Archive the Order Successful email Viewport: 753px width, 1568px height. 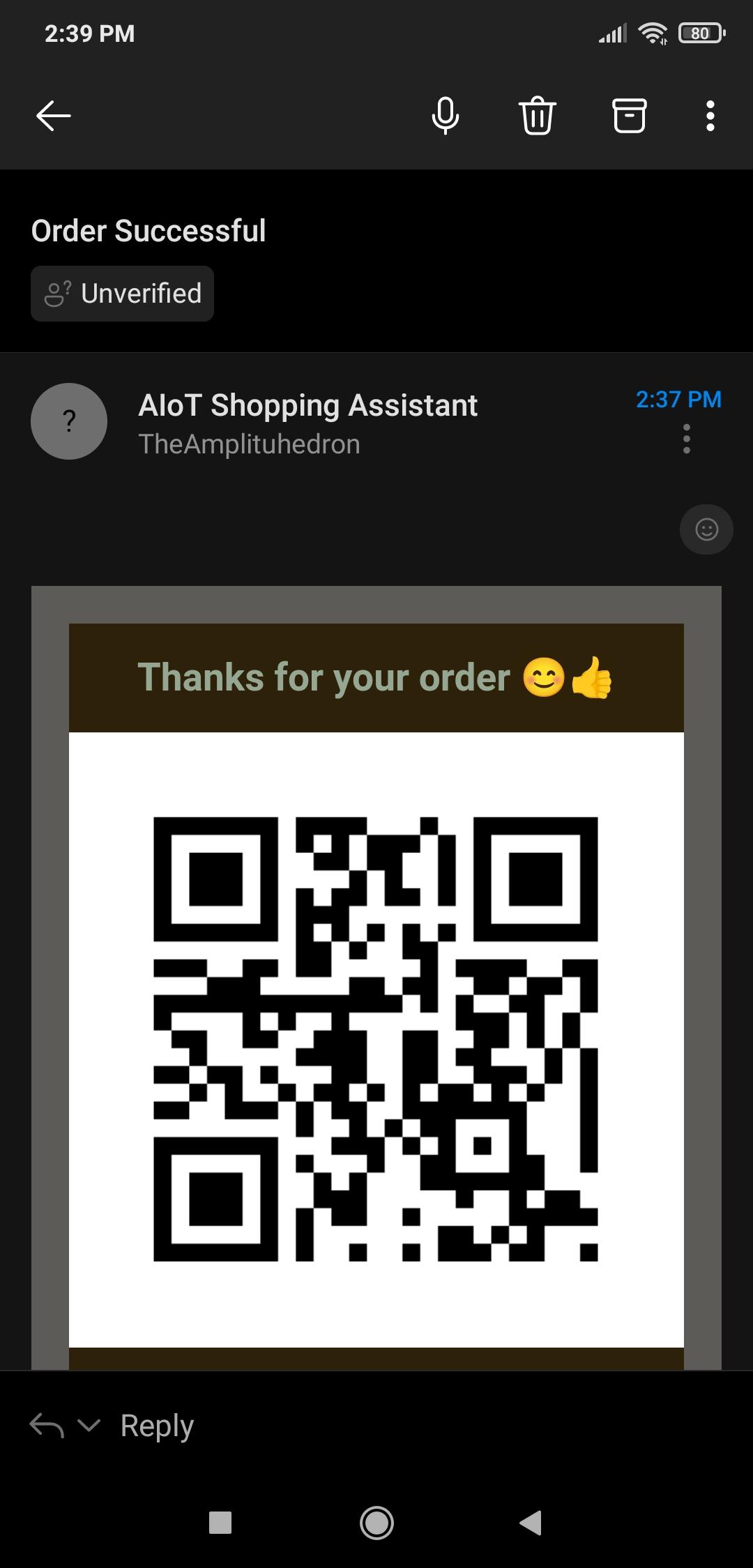pyautogui.click(x=629, y=116)
